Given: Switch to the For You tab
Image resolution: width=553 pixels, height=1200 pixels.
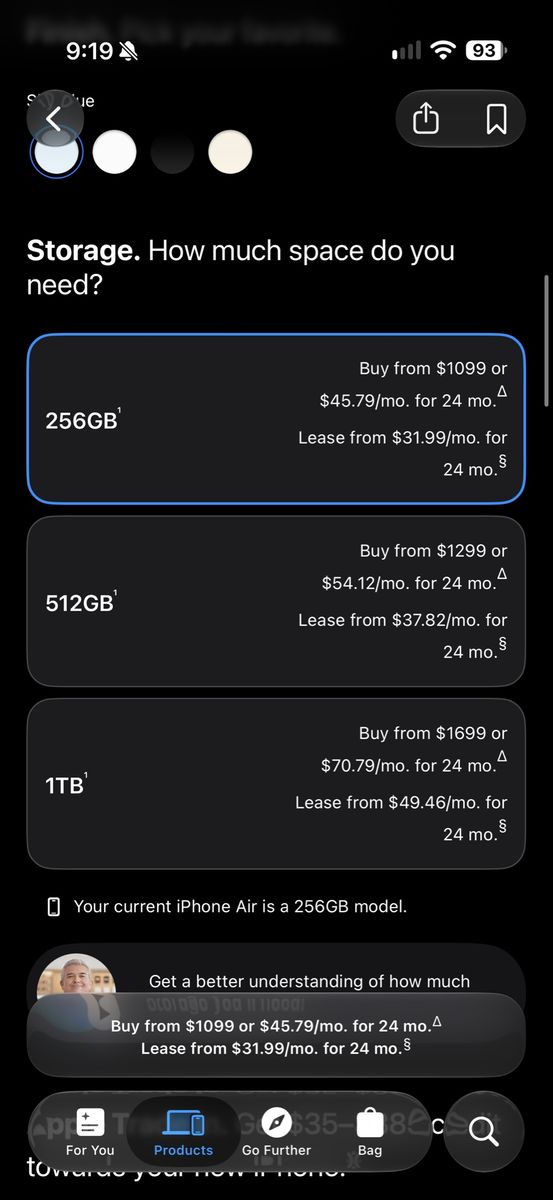Looking at the screenshot, I should tap(90, 1132).
